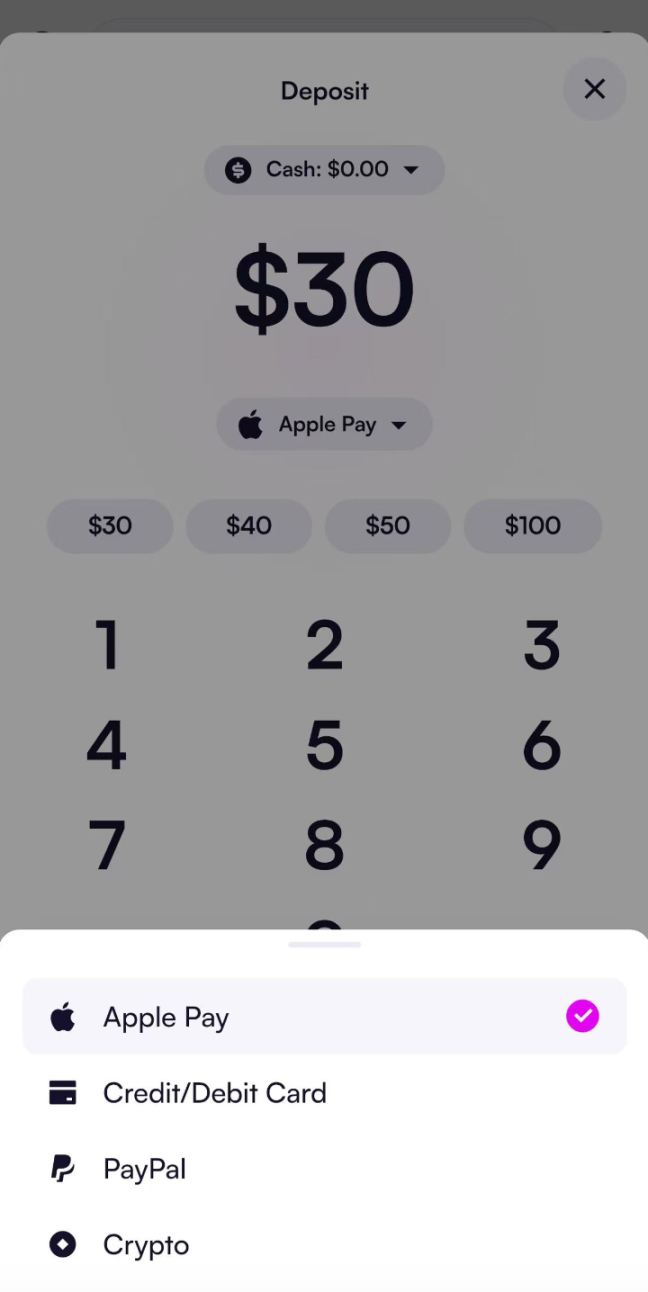
Task: Expand the Cash balance dropdown
Action: [x=324, y=169]
